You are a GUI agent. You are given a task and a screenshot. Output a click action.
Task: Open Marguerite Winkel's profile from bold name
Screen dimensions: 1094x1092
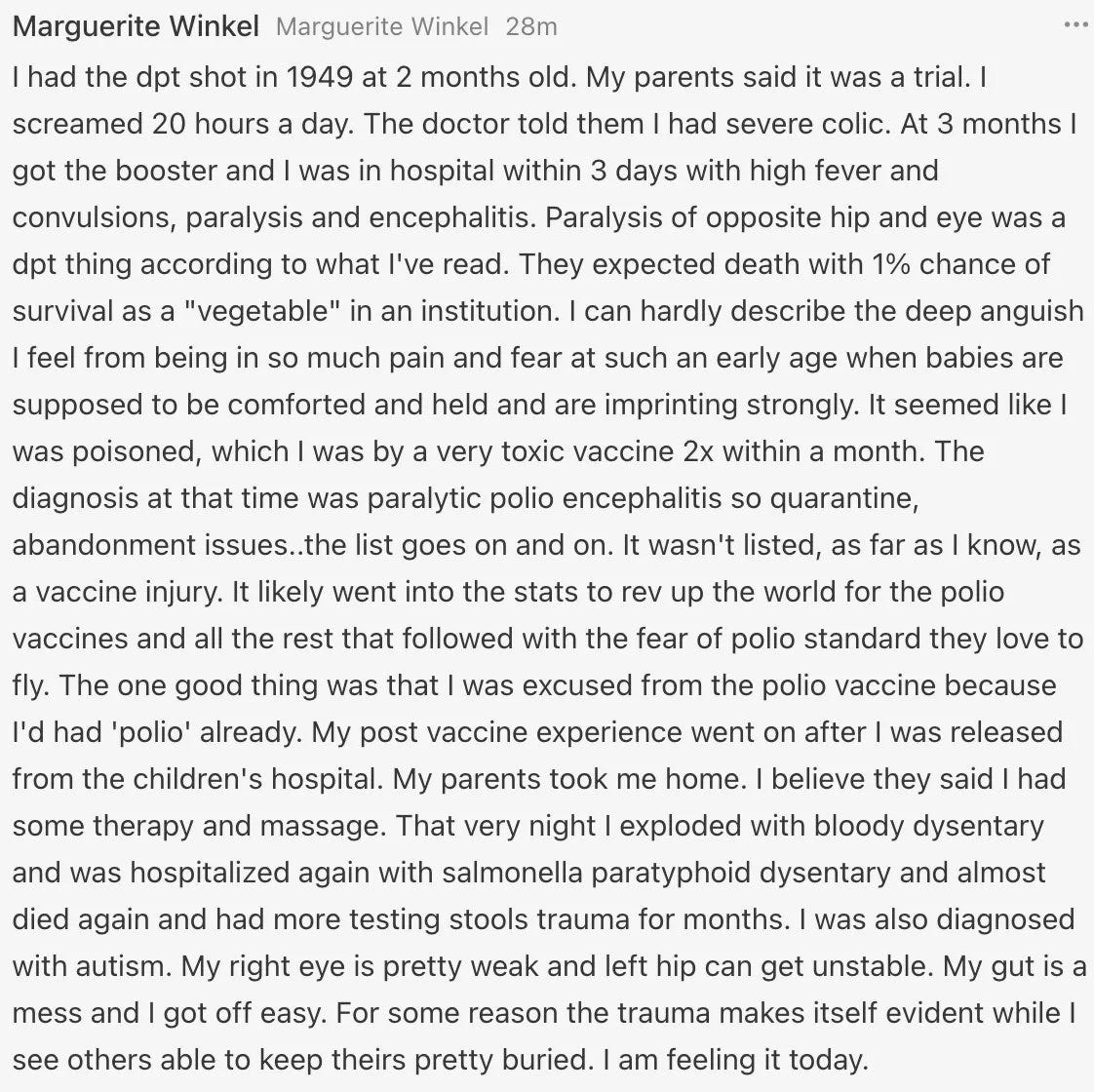(137, 26)
